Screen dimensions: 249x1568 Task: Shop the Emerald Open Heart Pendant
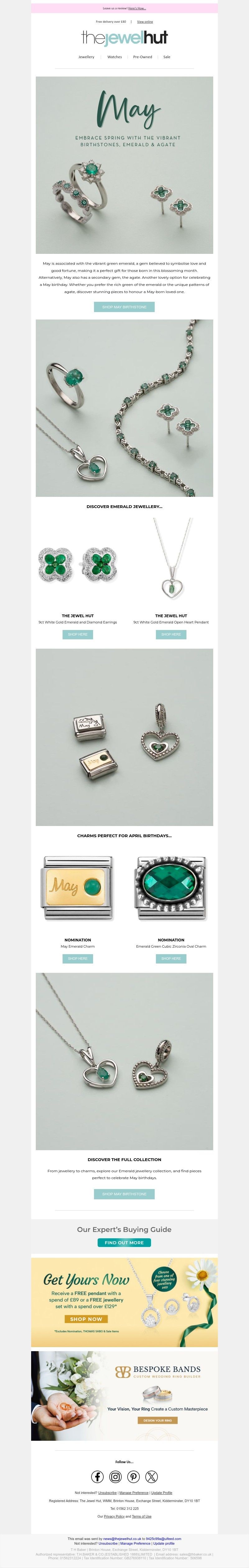(171, 634)
